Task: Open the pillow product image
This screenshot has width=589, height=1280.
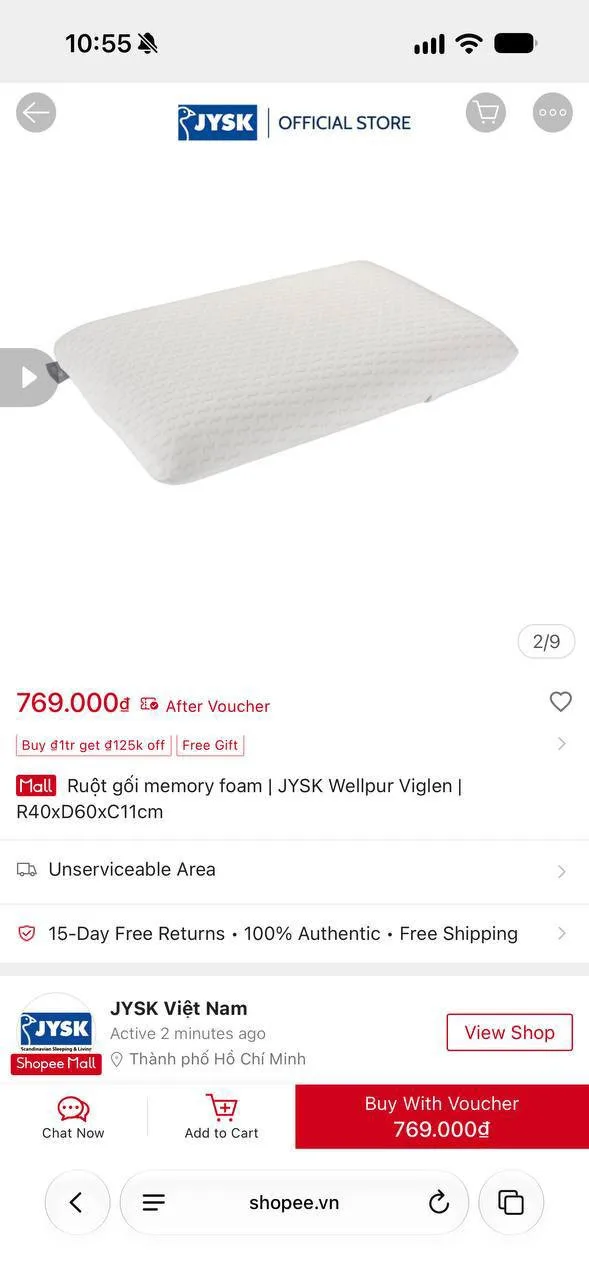Action: pos(287,372)
